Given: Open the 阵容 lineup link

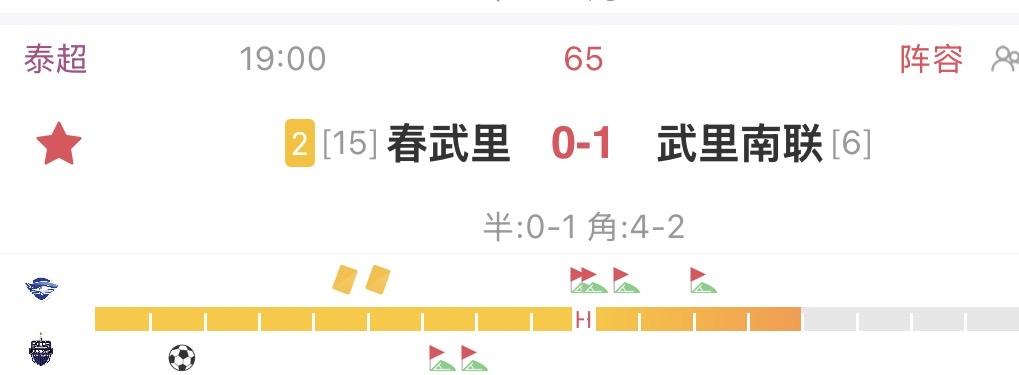Looking at the screenshot, I should (x=931, y=60).
